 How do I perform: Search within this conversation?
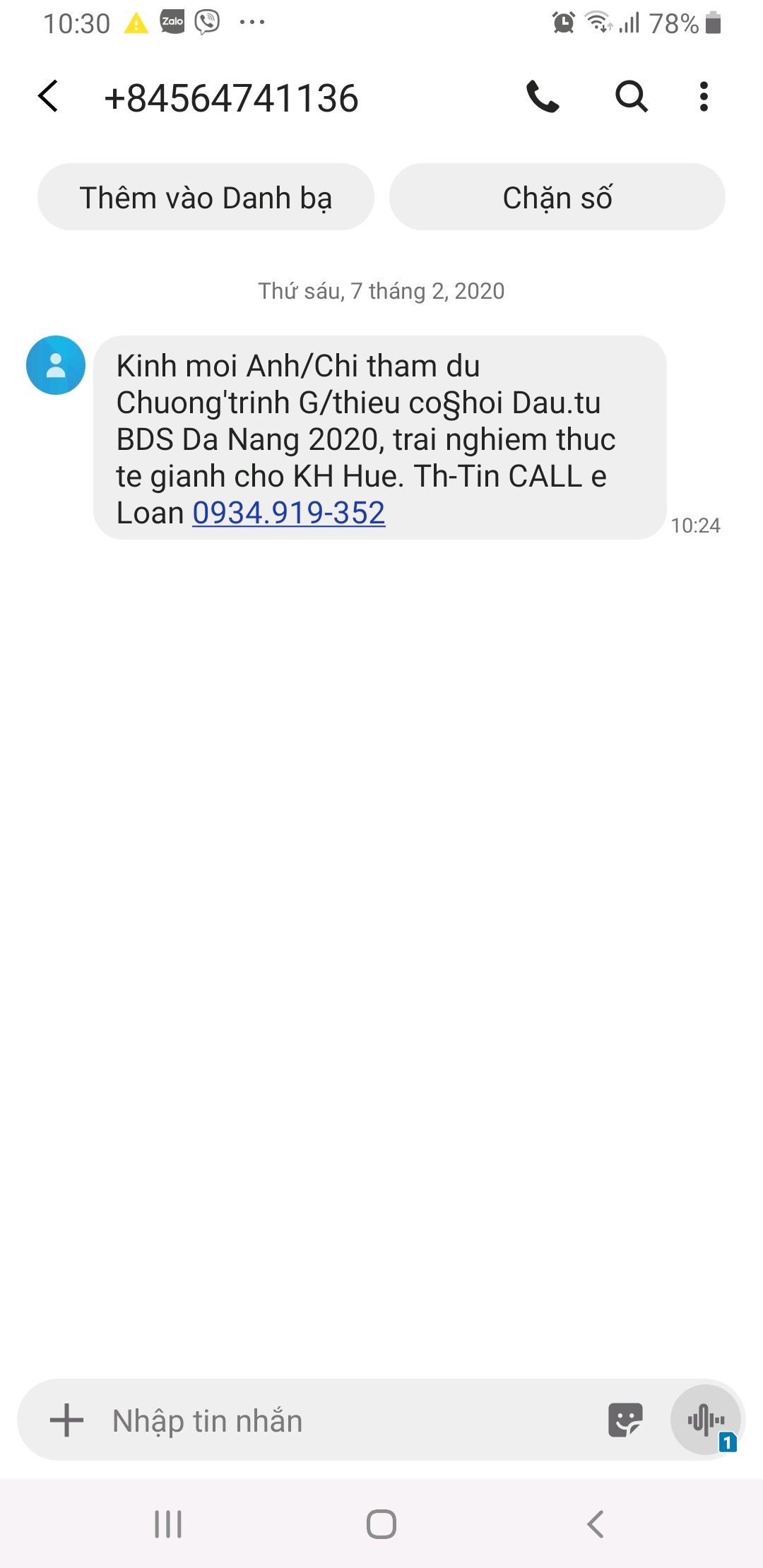pyautogui.click(x=631, y=97)
